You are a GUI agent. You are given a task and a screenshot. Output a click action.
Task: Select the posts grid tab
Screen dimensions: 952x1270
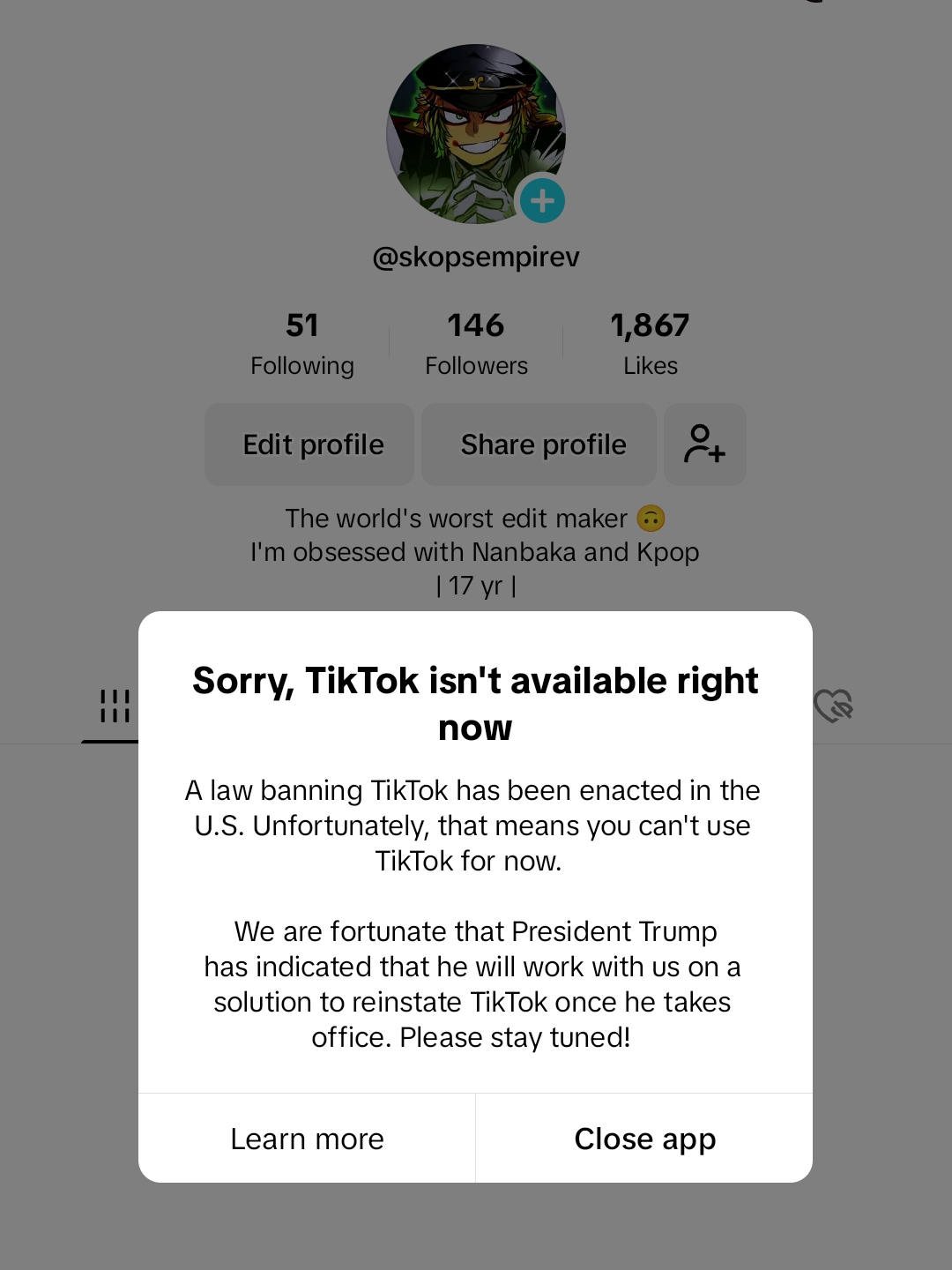pos(115,706)
